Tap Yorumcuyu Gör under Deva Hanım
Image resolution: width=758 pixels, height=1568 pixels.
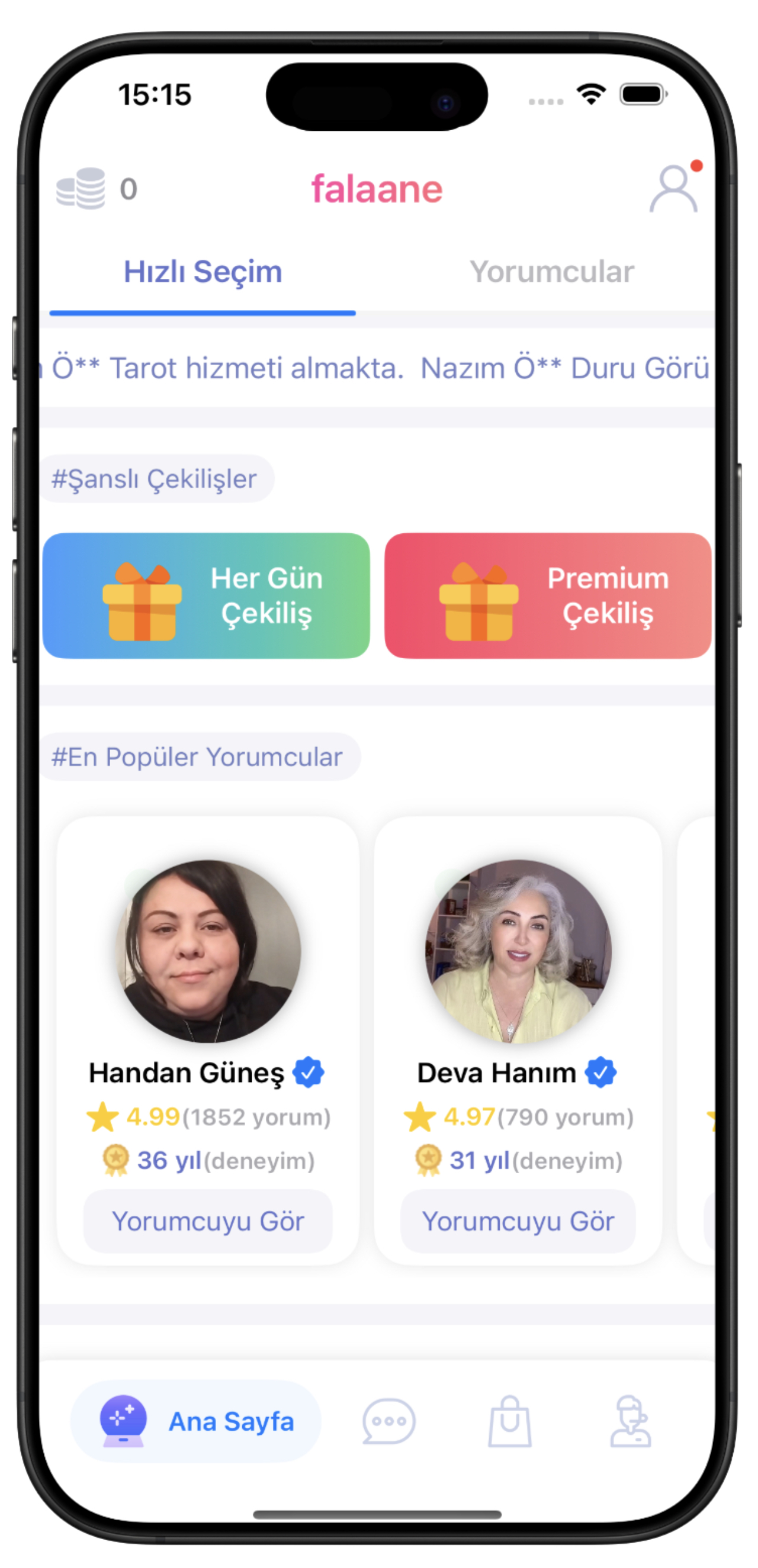(x=518, y=1221)
